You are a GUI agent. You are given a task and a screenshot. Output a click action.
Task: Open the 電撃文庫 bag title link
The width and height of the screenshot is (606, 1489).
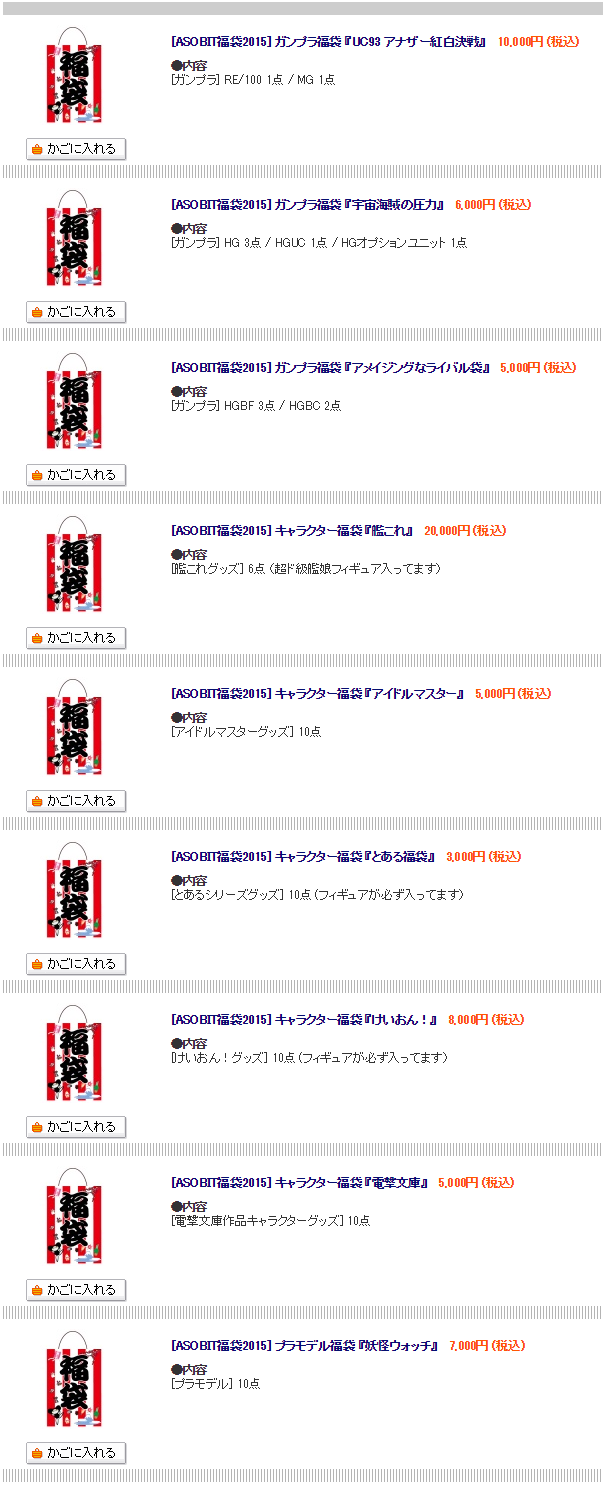(300, 1183)
